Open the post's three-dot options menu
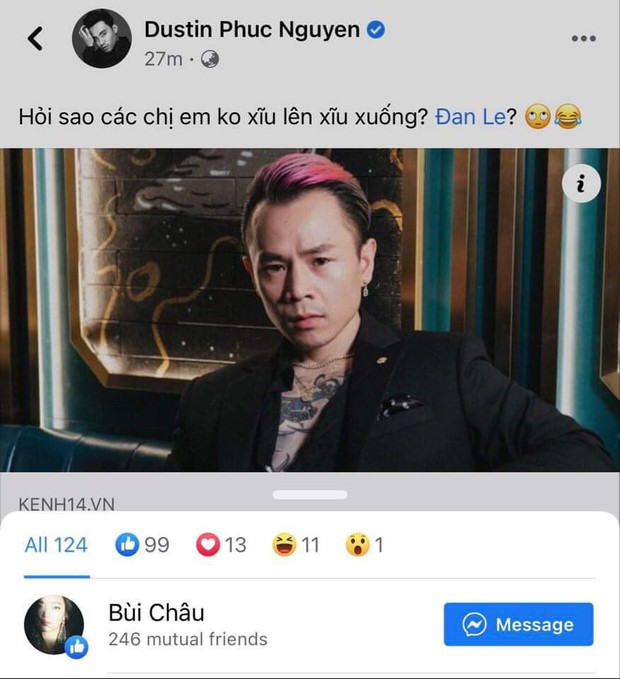Viewport: 620px width, 679px height. (583, 38)
